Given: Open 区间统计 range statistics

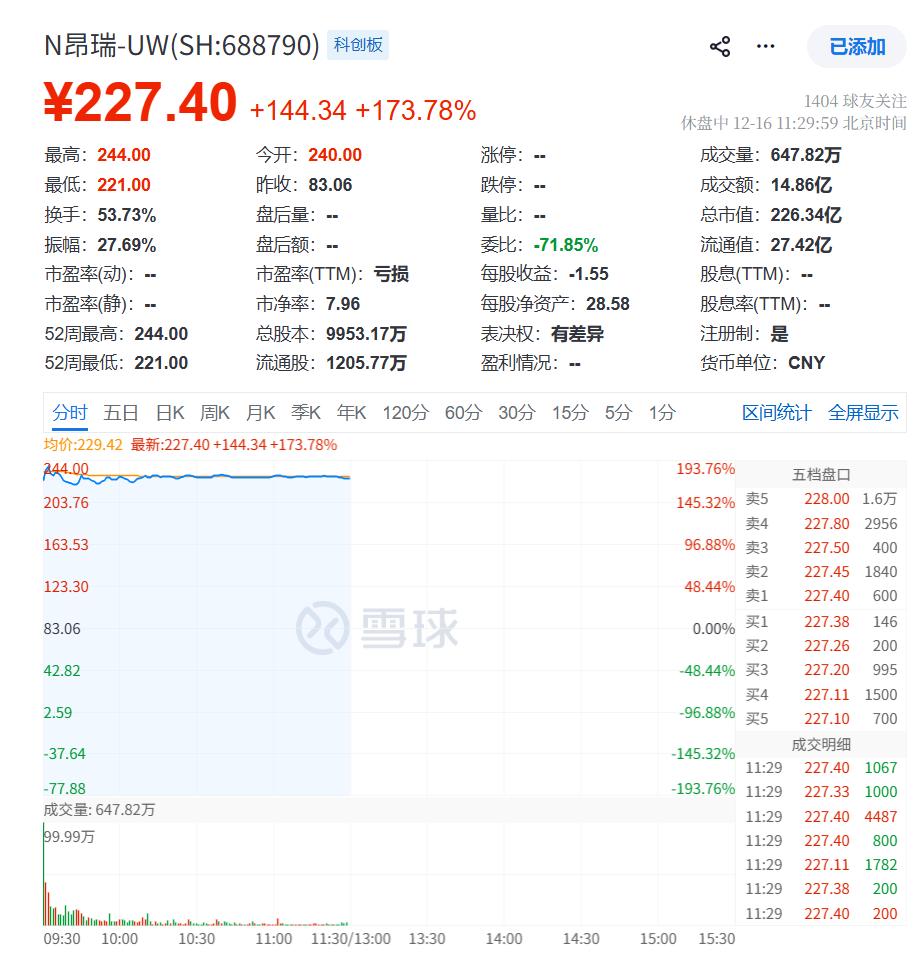Looking at the screenshot, I should (x=777, y=413).
